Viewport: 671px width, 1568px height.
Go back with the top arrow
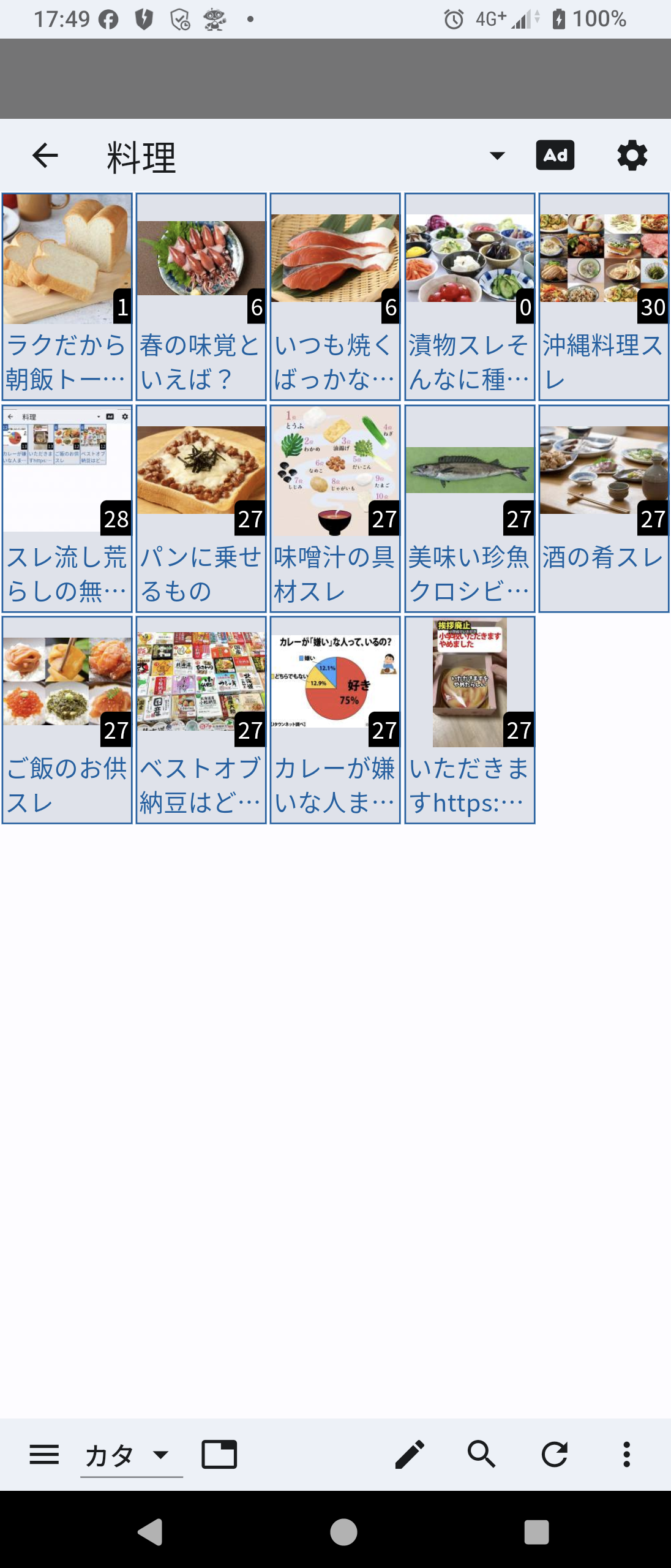[45, 156]
